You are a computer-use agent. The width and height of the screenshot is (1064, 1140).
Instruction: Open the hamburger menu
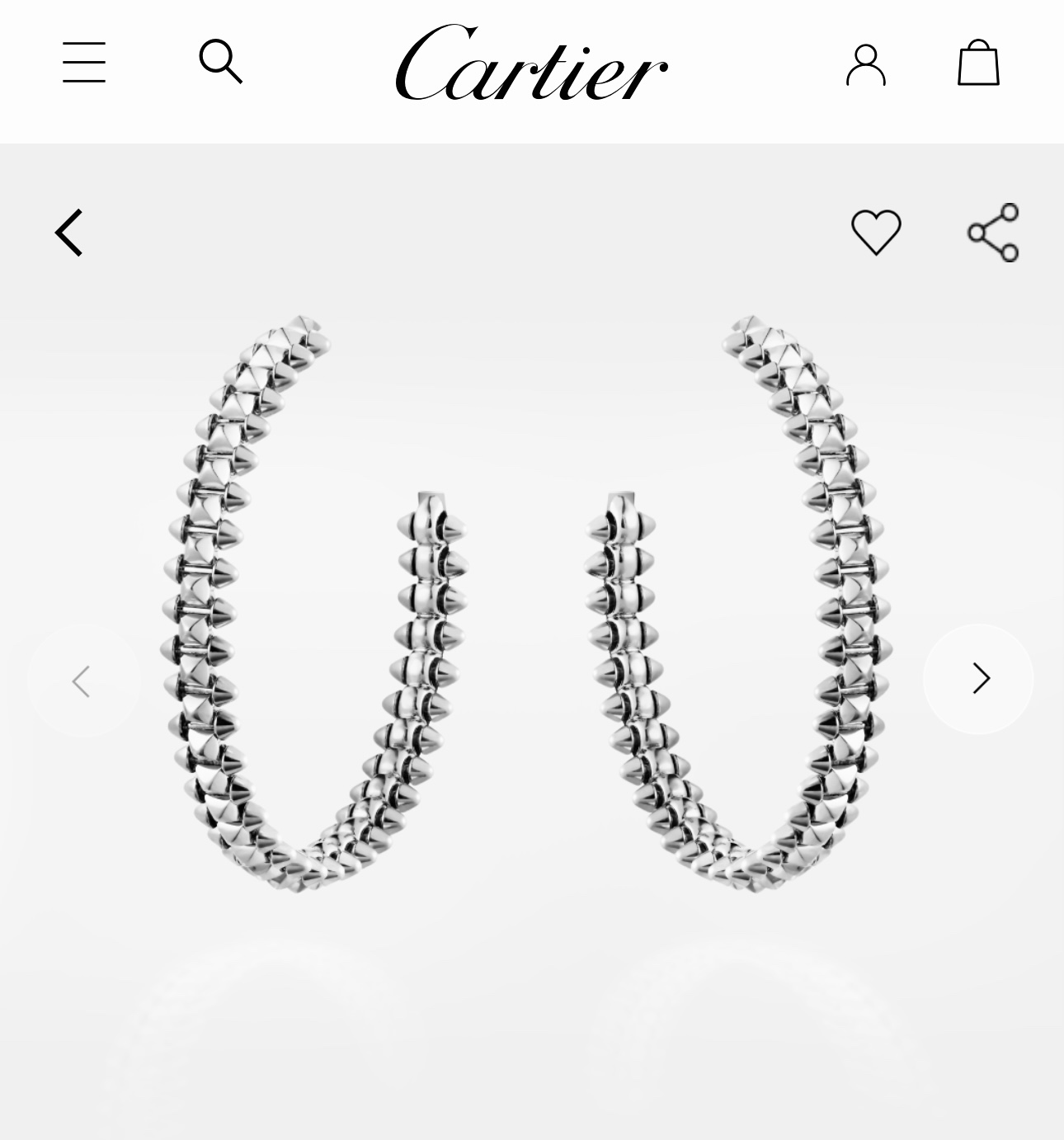pos(84,63)
